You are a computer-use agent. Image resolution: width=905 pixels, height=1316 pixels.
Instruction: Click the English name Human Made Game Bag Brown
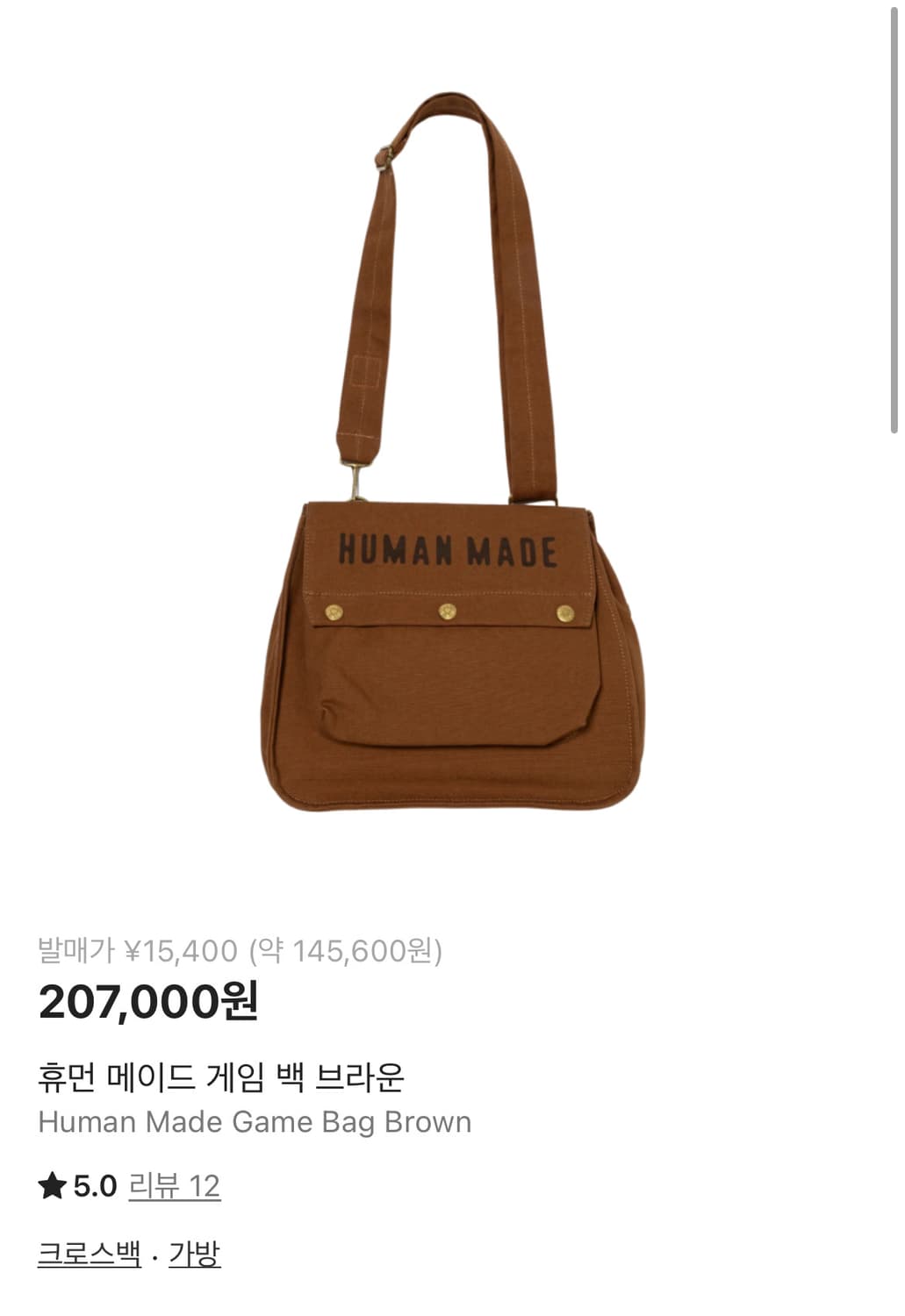(255, 1121)
